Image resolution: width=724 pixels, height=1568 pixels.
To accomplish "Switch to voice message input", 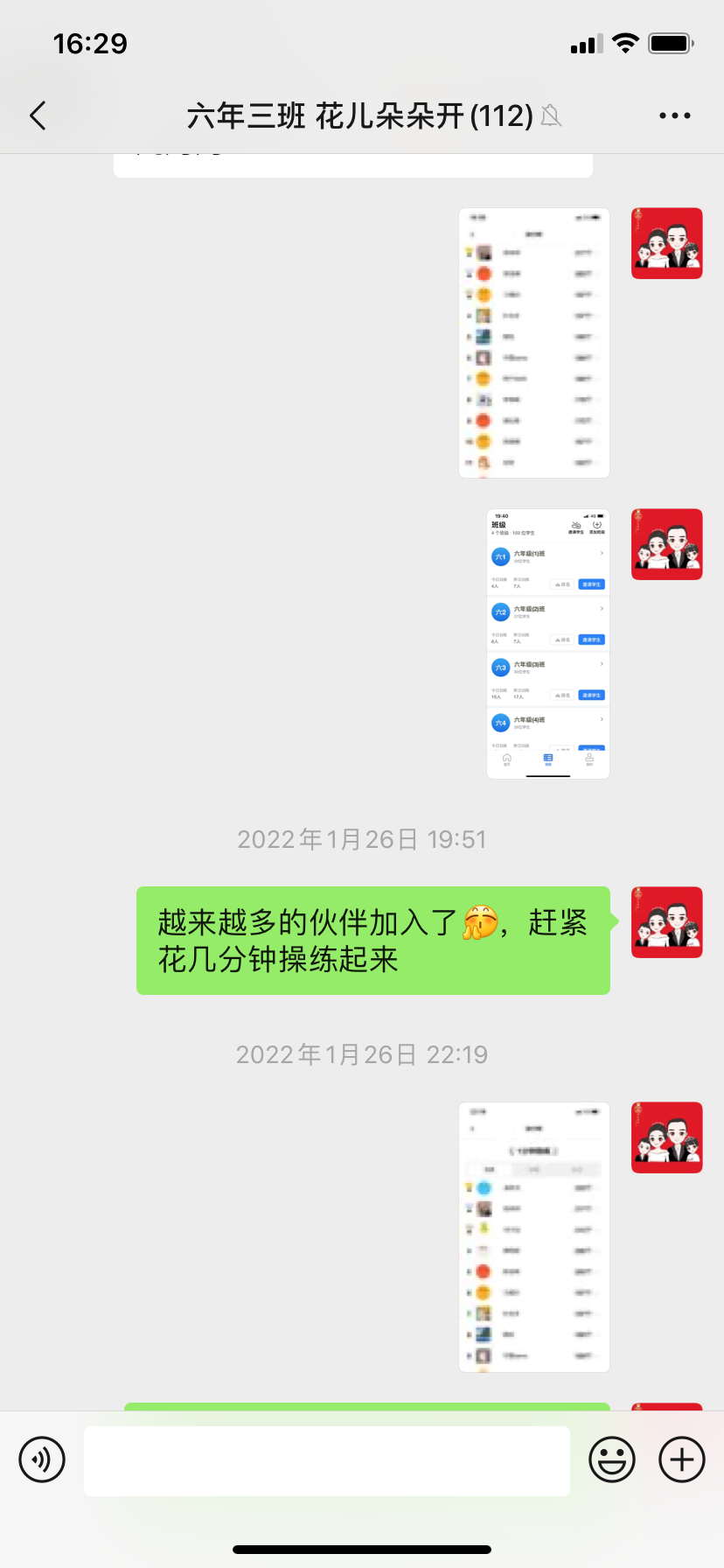I will tap(42, 1459).
